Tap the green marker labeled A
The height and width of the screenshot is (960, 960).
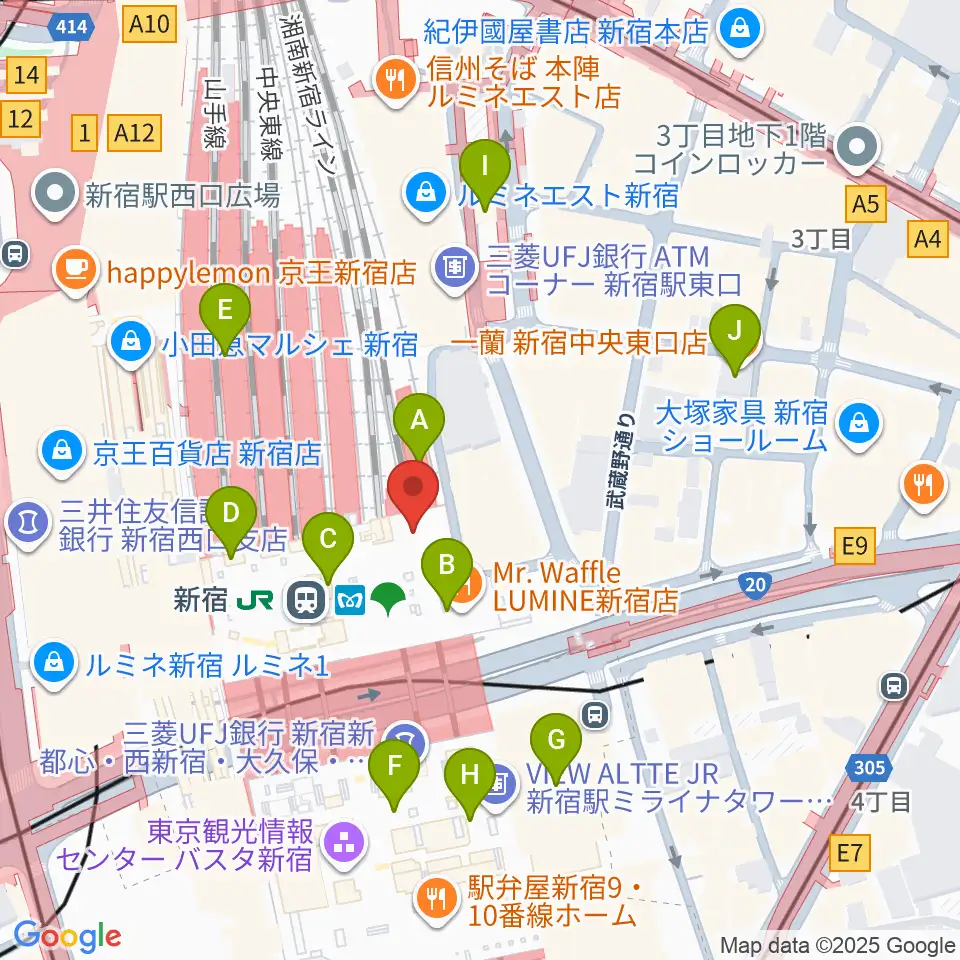coord(419,427)
